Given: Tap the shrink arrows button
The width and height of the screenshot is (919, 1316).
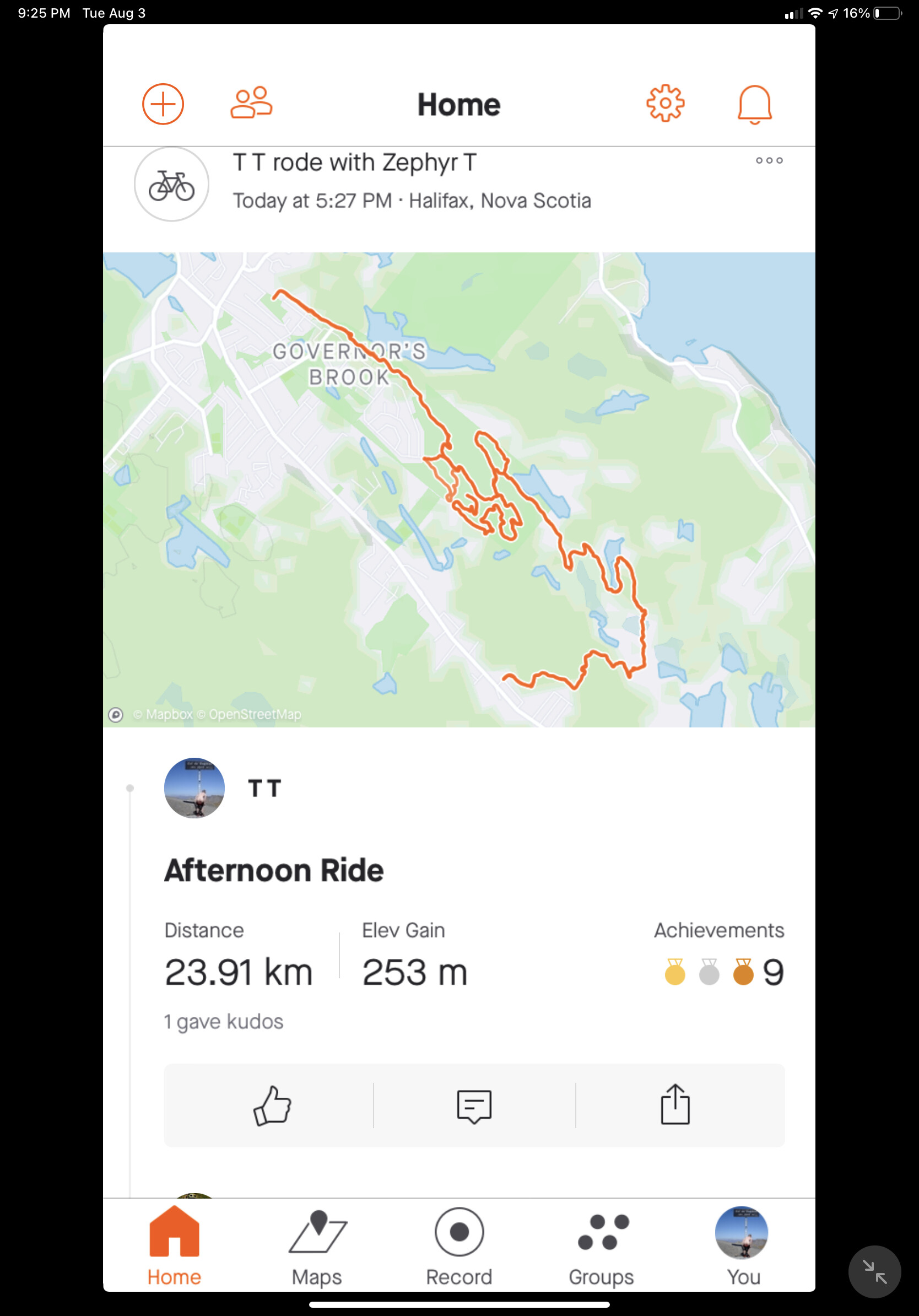Looking at the screenshot, I should point(874,1272).
